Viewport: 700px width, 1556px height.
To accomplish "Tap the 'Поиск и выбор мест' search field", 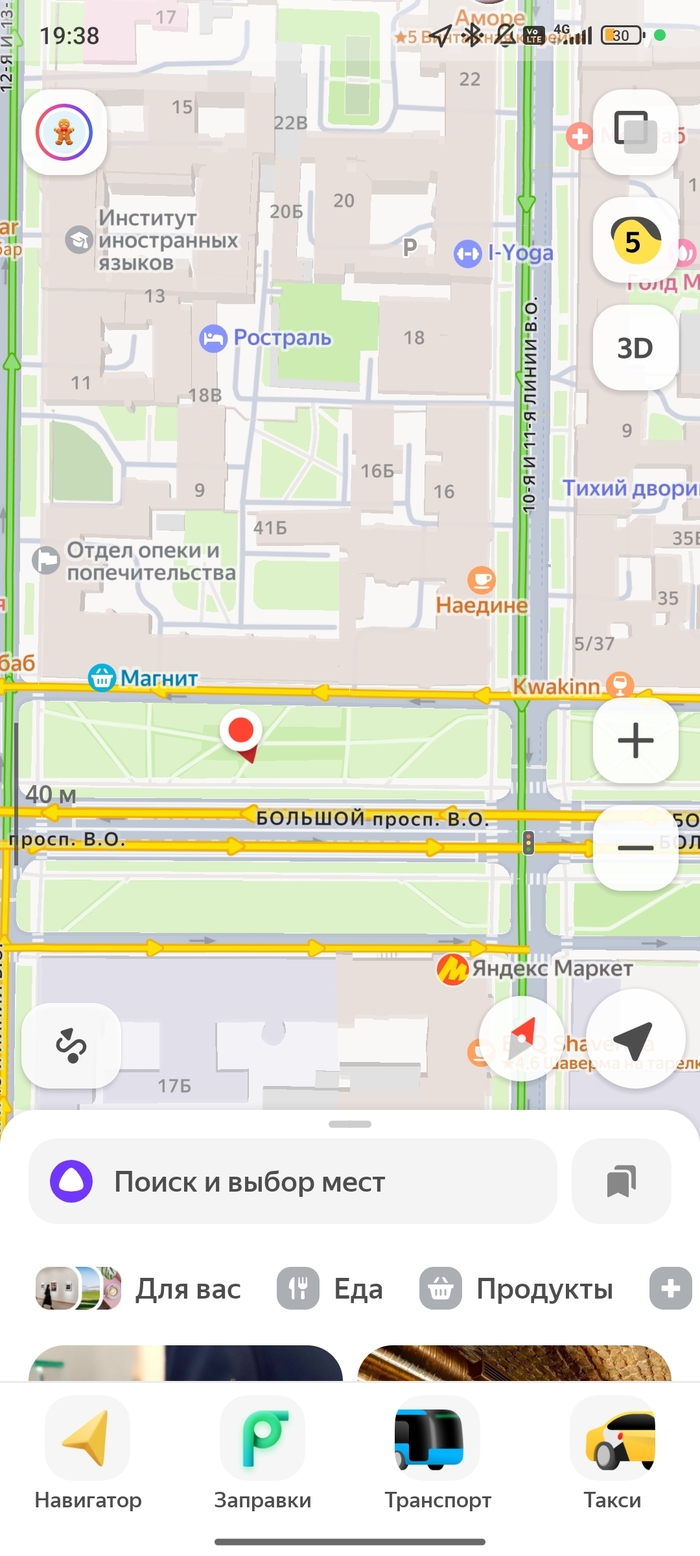I will [292, 1182].
